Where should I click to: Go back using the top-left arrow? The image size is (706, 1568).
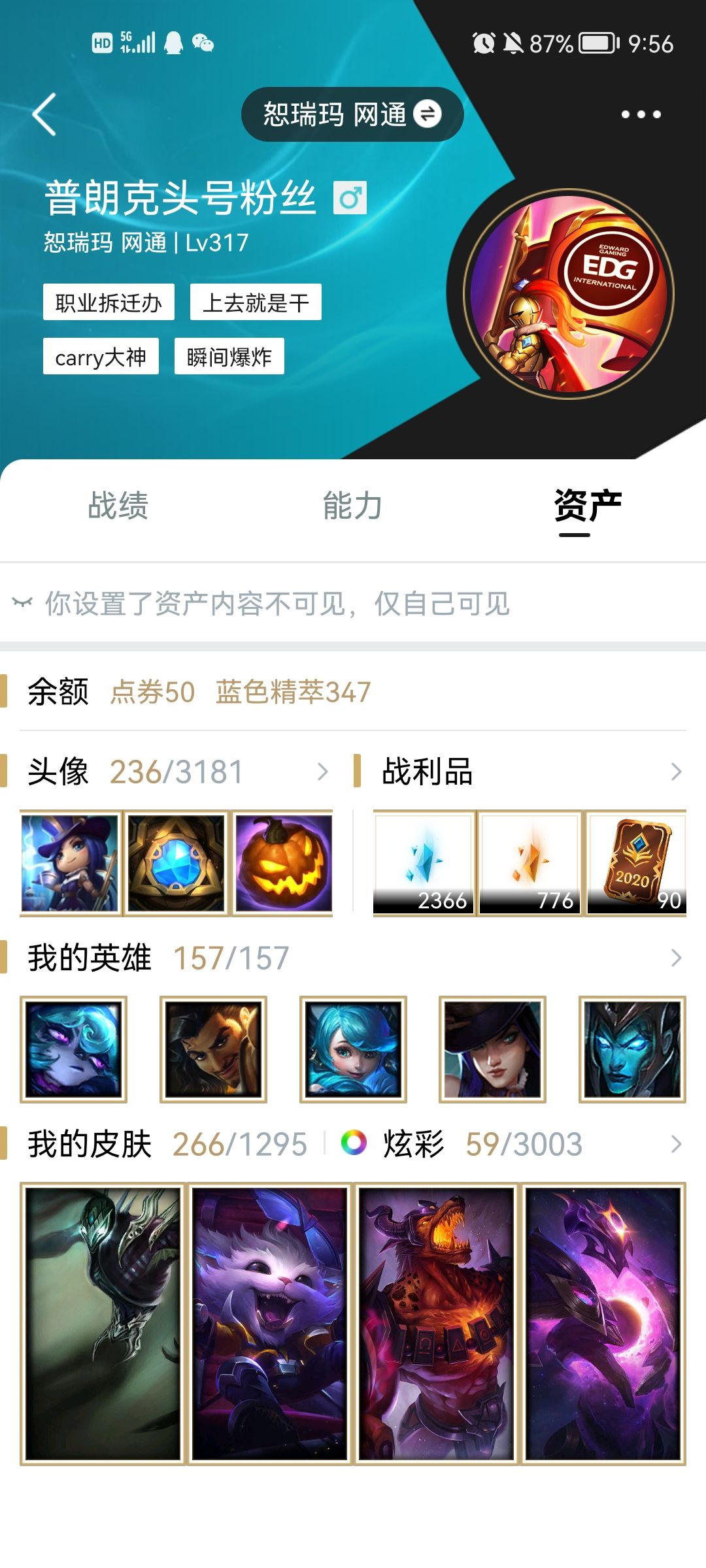pyautogui.click(x=44, y=114)
